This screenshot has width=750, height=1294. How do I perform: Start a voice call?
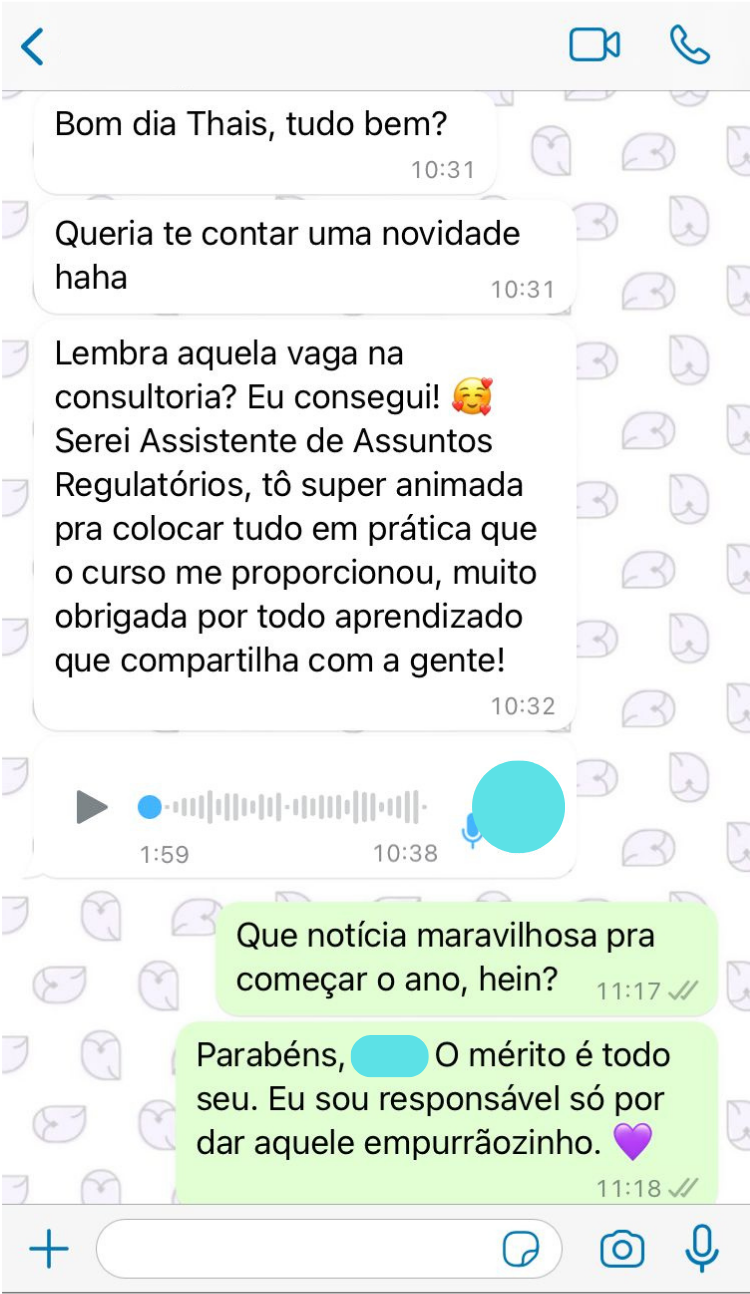[x=689, y=45]
